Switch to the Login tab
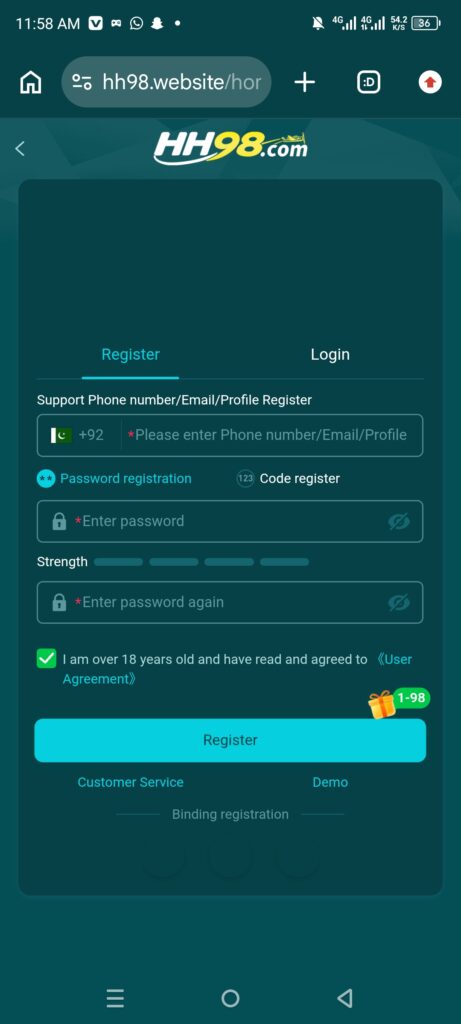 pyautogui.click(x=330, y=355)
